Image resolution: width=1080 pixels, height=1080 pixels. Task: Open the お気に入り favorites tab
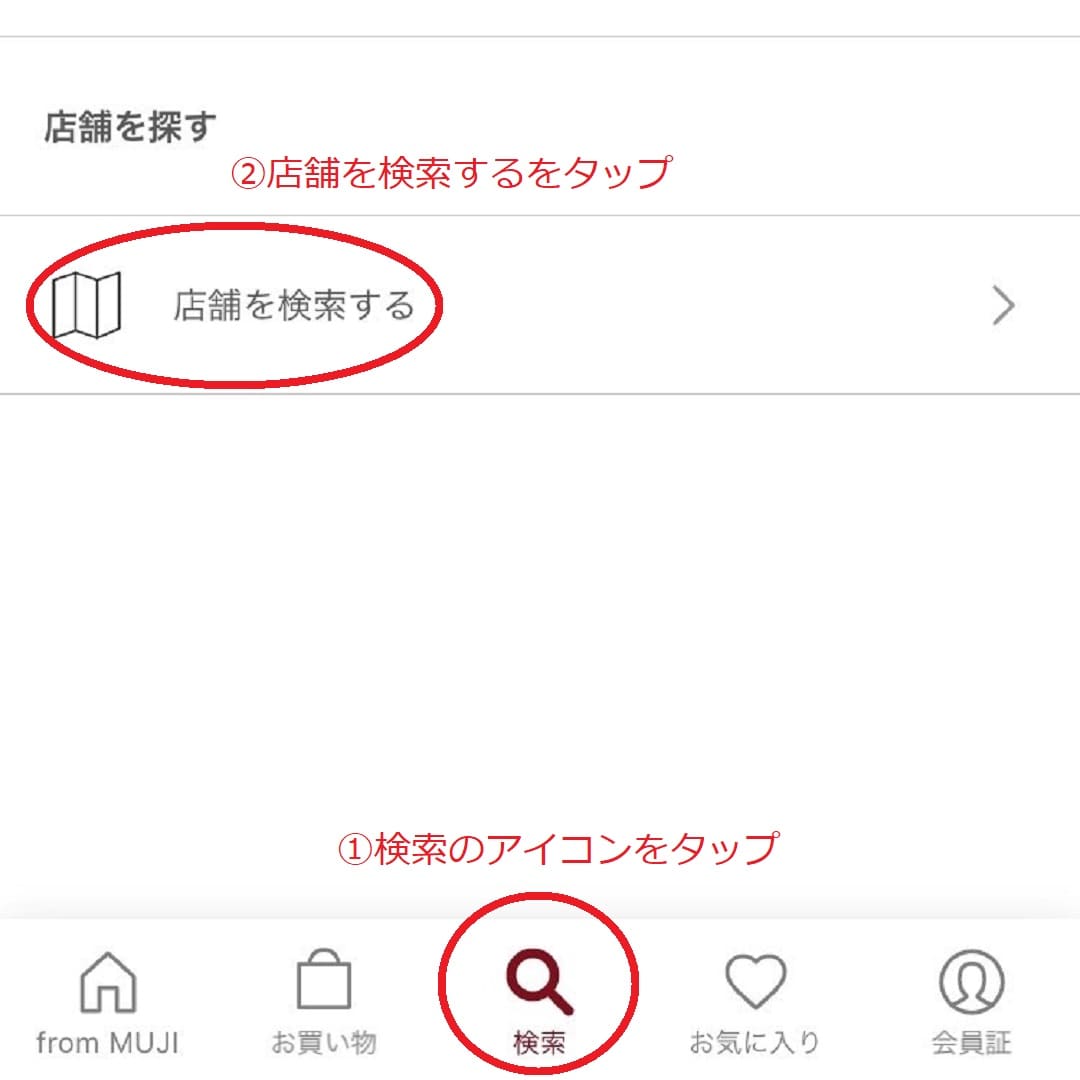coord(755,1002)
